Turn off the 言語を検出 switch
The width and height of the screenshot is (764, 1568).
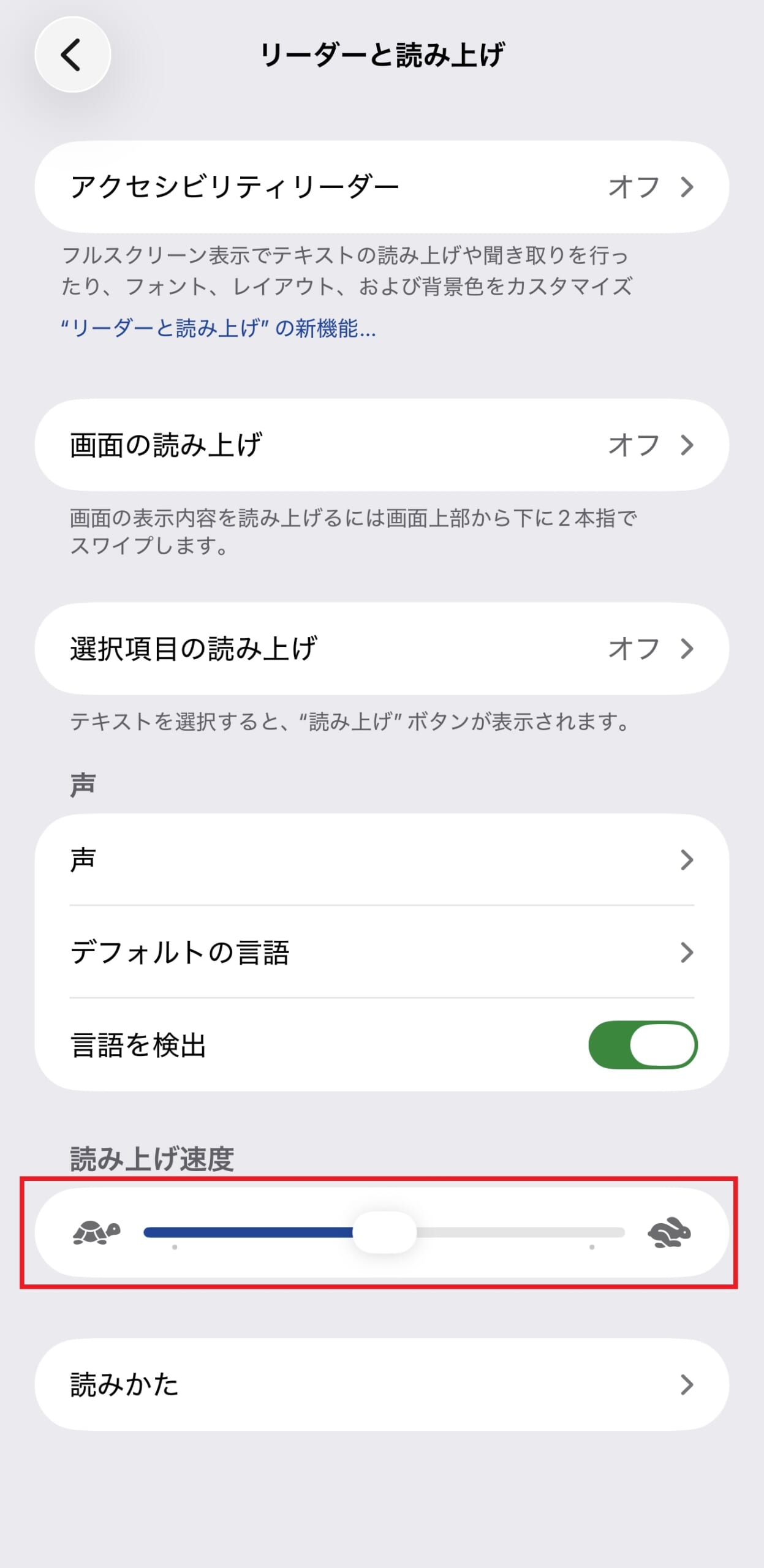642,1045
